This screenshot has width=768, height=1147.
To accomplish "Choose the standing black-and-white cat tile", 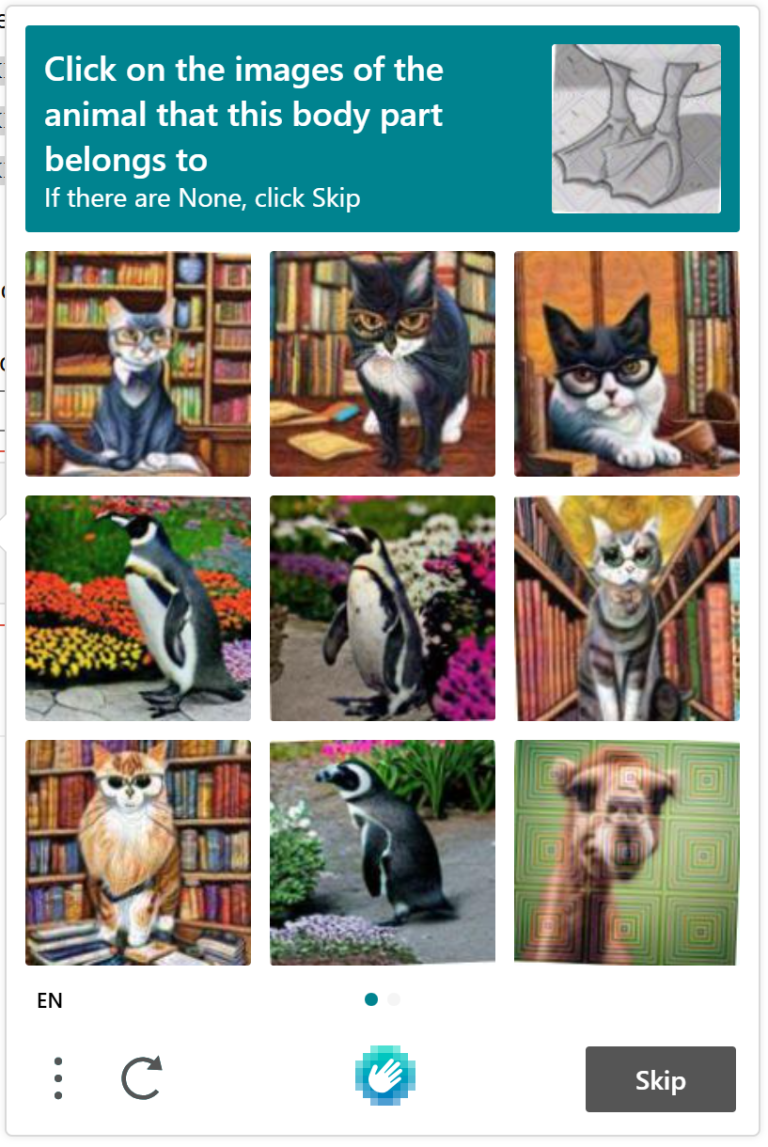I will point(382,363).
